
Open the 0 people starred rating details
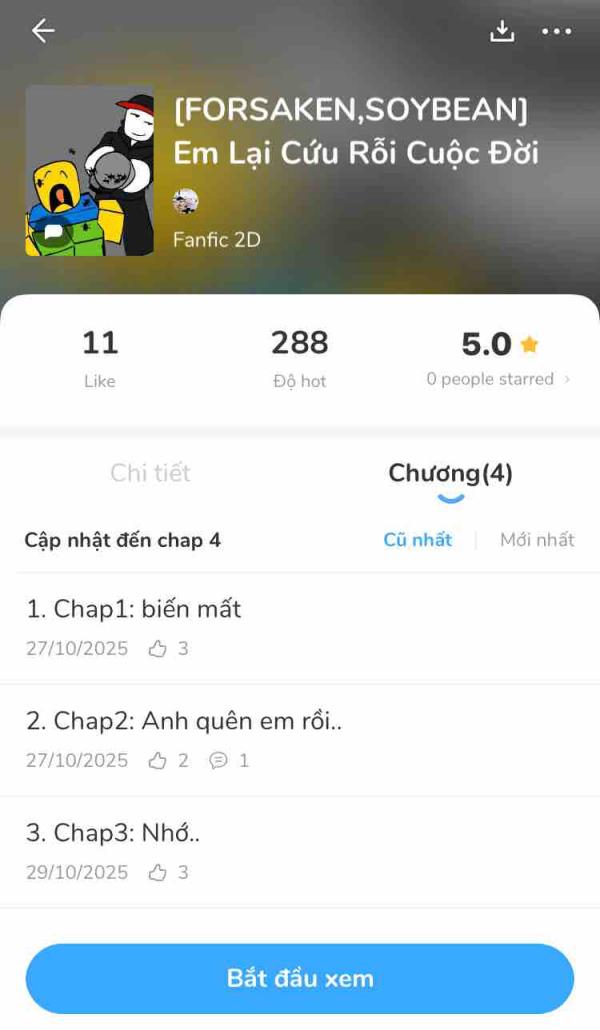[x=498, y=379]
